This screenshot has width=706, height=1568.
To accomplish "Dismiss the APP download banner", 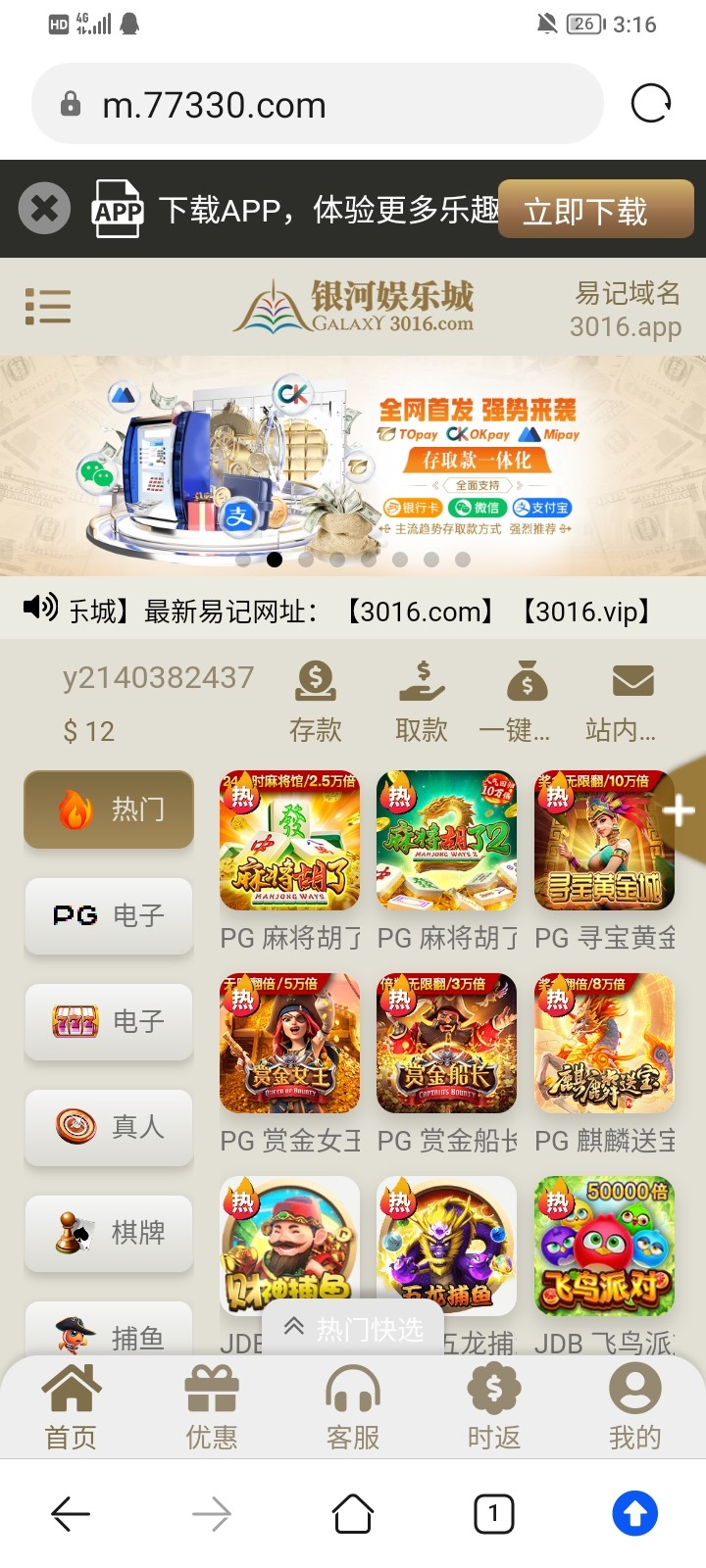I will [x=45, y=209].
